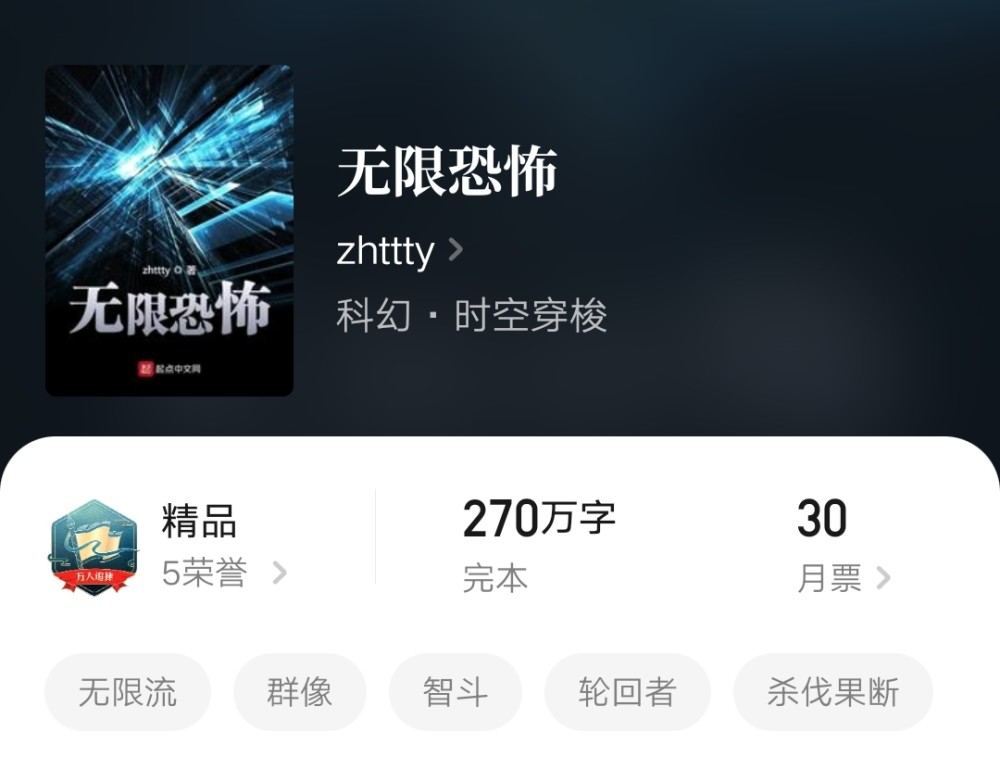The image size is (1000, 769).
Task: Select the 群像 tag
Action: (x=300, y=692)
